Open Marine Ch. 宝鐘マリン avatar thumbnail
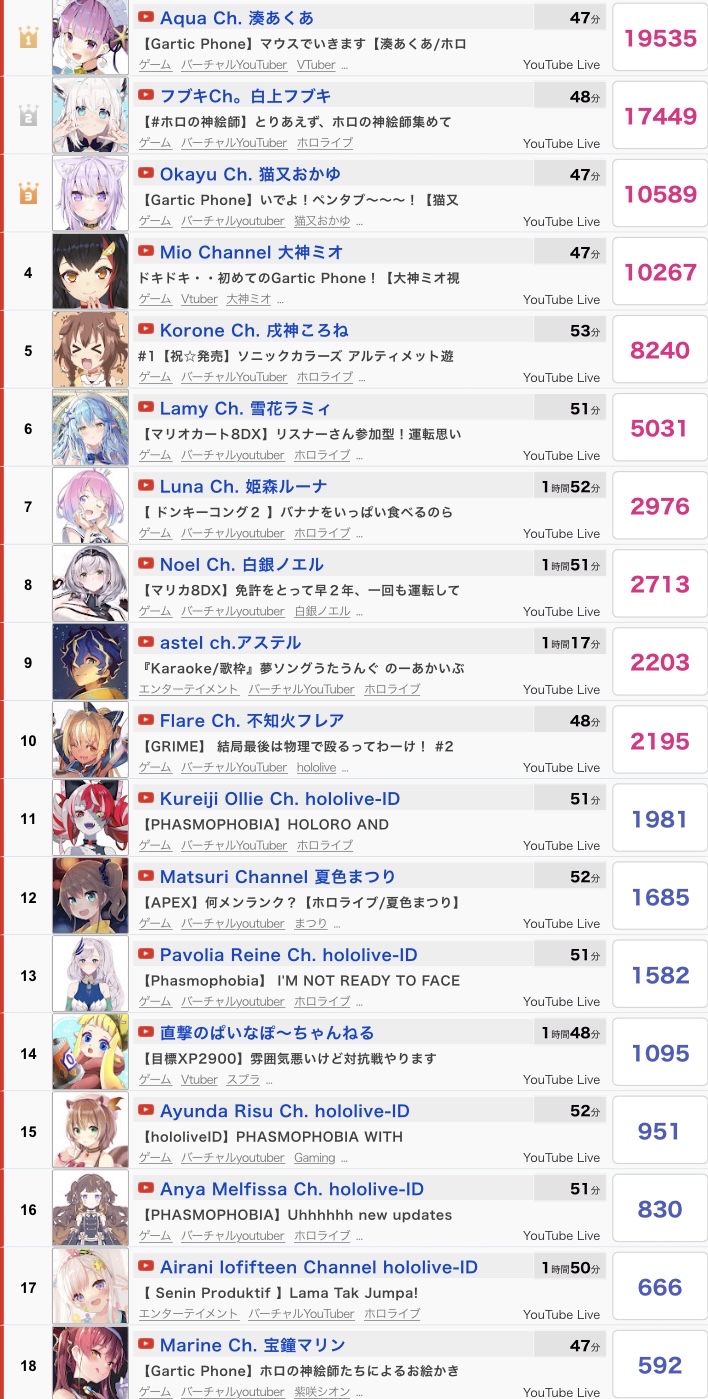The image size is (708, 1399). click(90, 1362)
